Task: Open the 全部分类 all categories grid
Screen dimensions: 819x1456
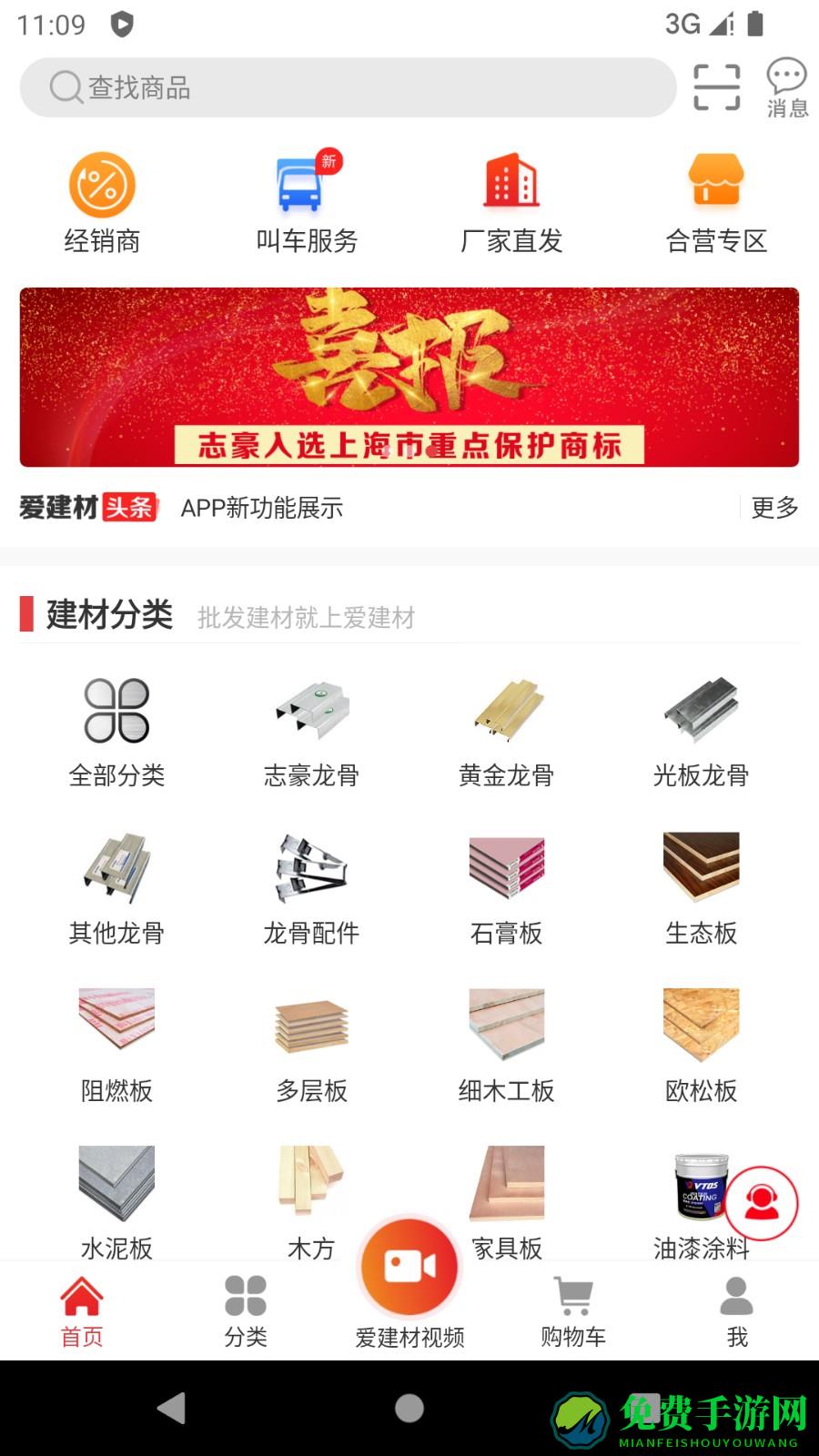Action: pyautogui.click(x=116, y=728)
